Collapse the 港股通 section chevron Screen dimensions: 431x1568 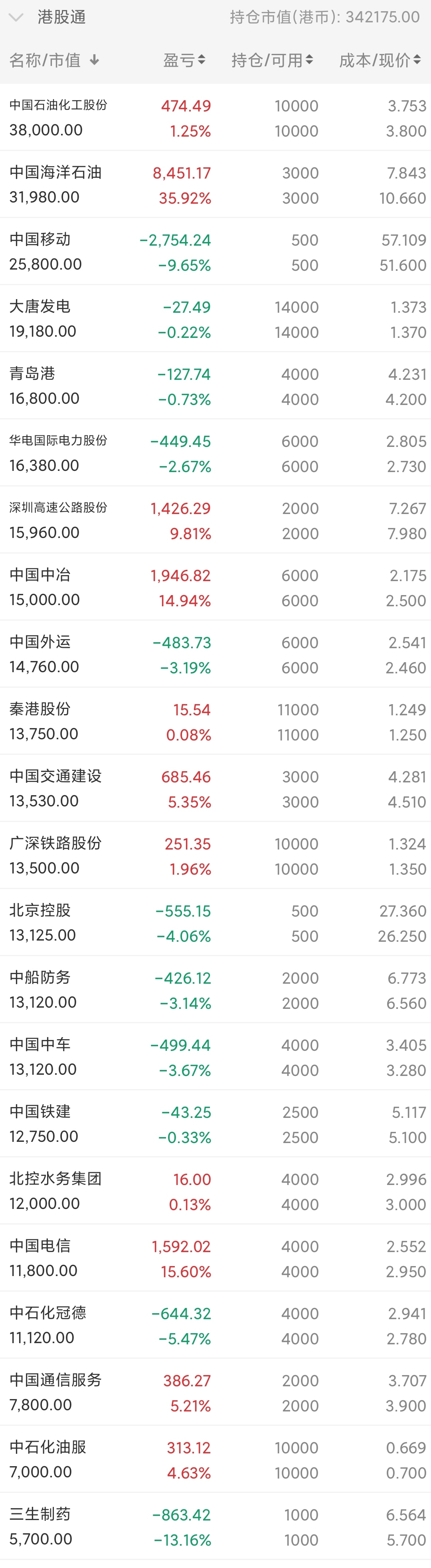(x=16, y=17)
